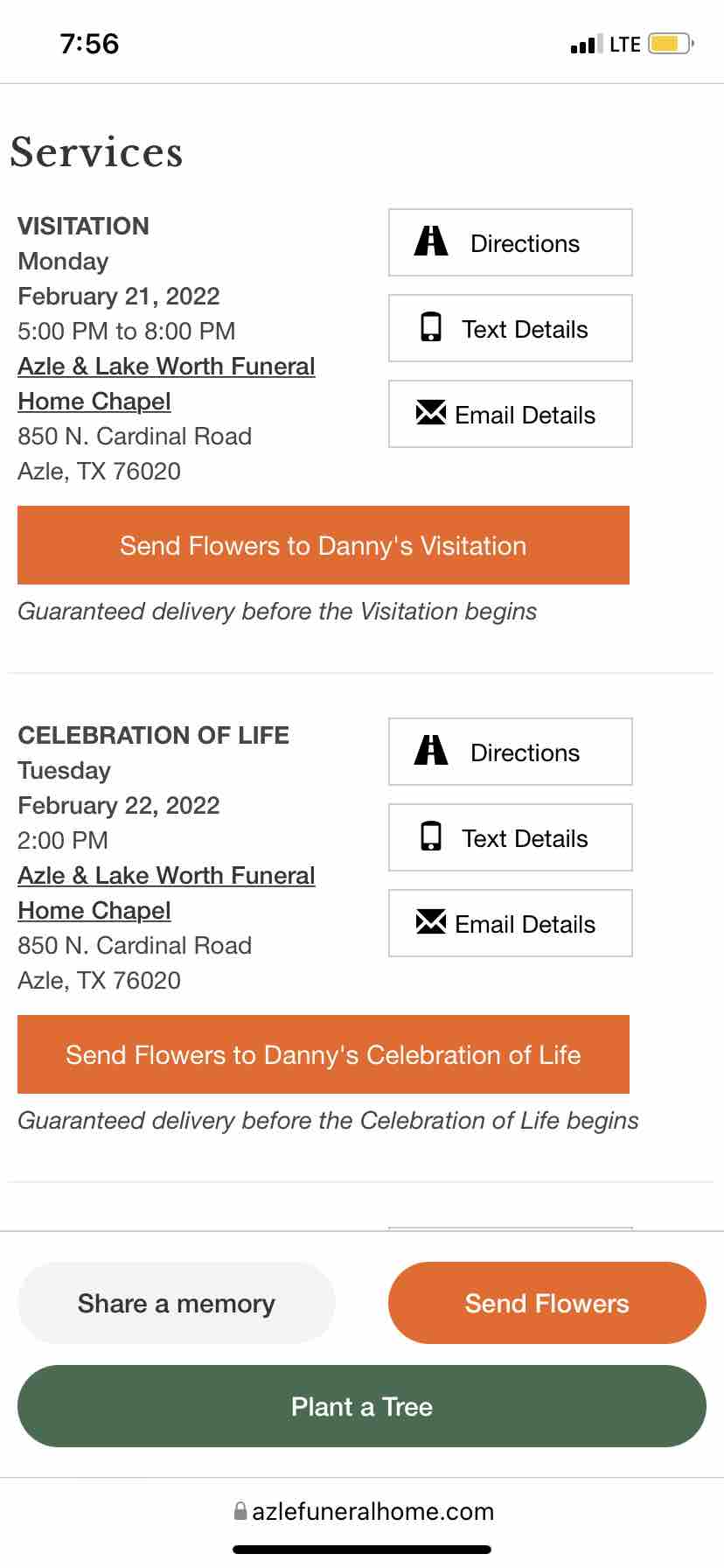Image resolution: width=724 pixels, height=1568 pixels.
Task: Tap the azlefuneralhome.com address bar
Action: 362,1511
